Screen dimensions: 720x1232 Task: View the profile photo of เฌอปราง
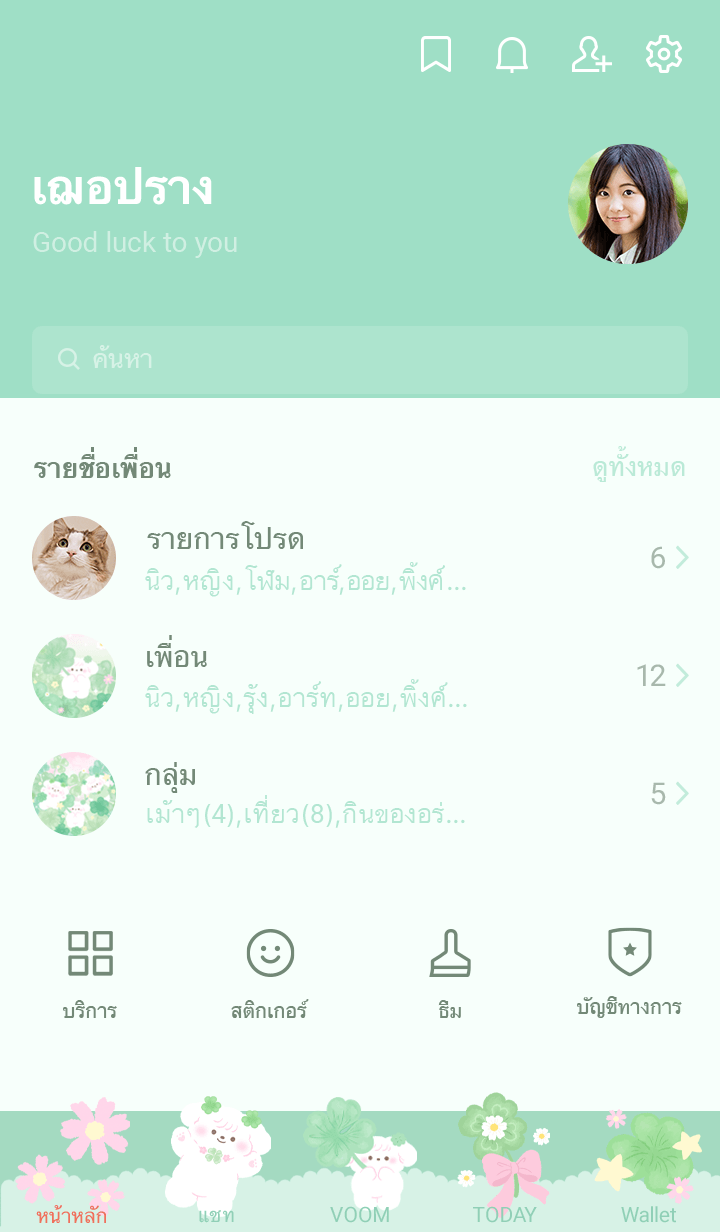click(628, 204)
